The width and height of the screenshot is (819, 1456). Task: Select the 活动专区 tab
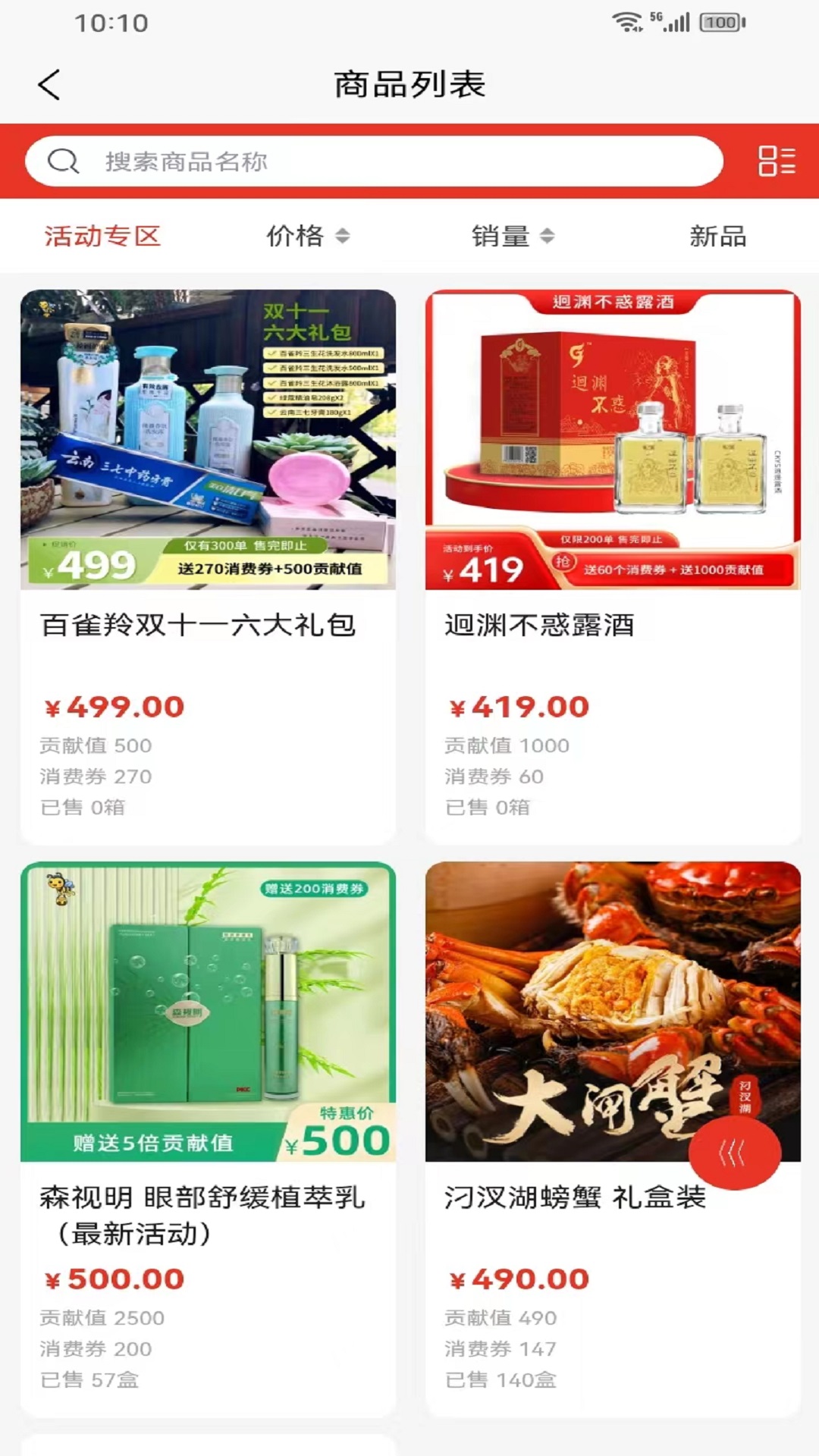coord(103,236)
